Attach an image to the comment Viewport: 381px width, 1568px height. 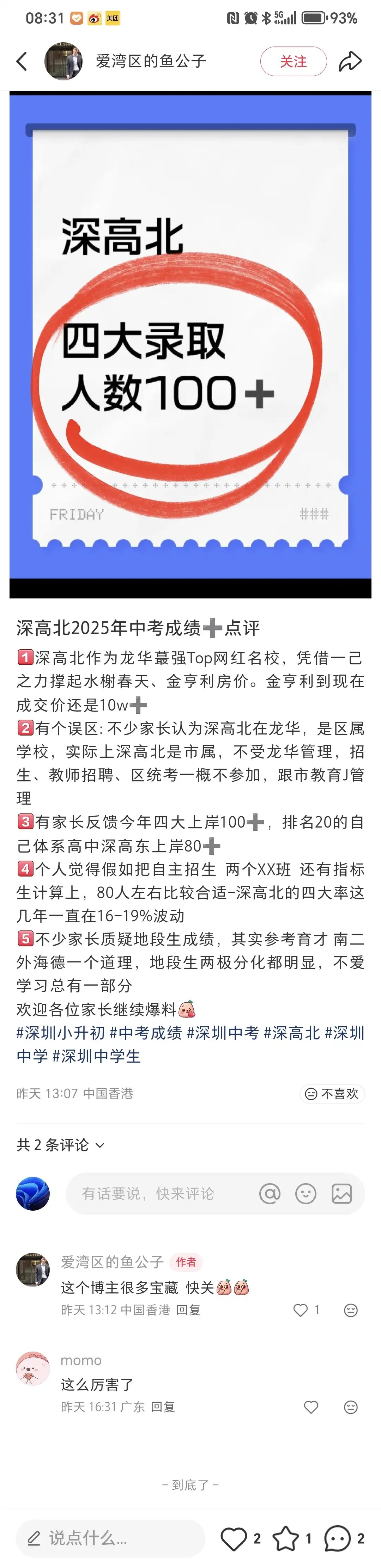coord(341,1194)
